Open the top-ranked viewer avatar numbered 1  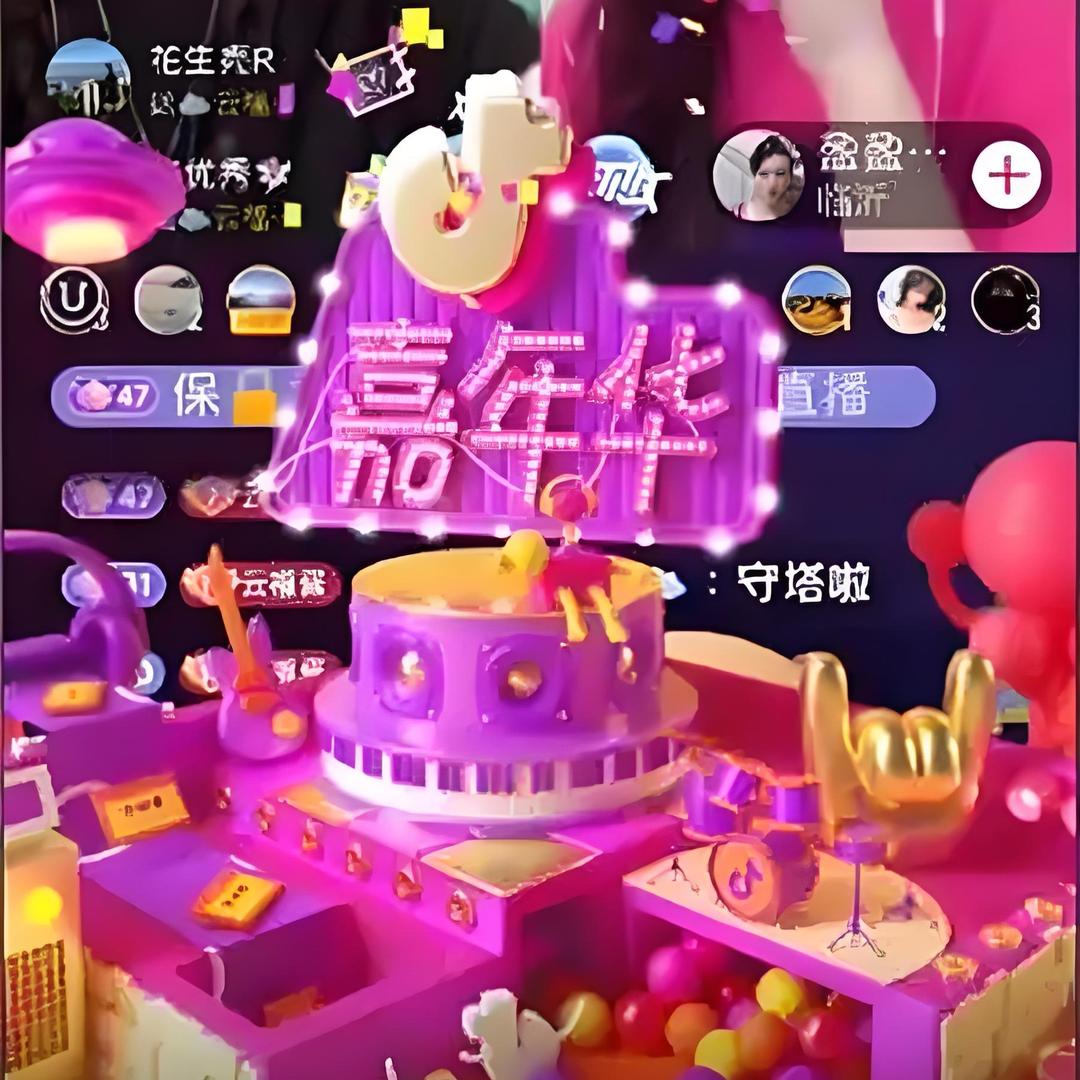click(x=816, y=300)
